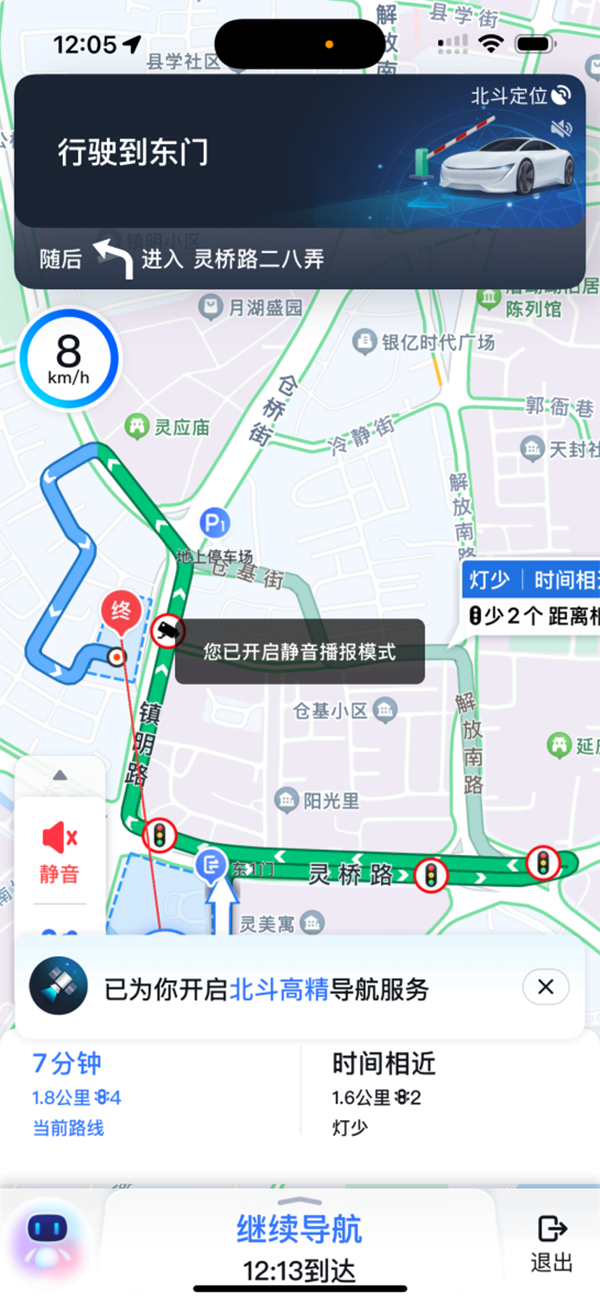Tap the truck restriction icon on 镇明路
This screenshot has height=1303, width=600.
(168, 631)
